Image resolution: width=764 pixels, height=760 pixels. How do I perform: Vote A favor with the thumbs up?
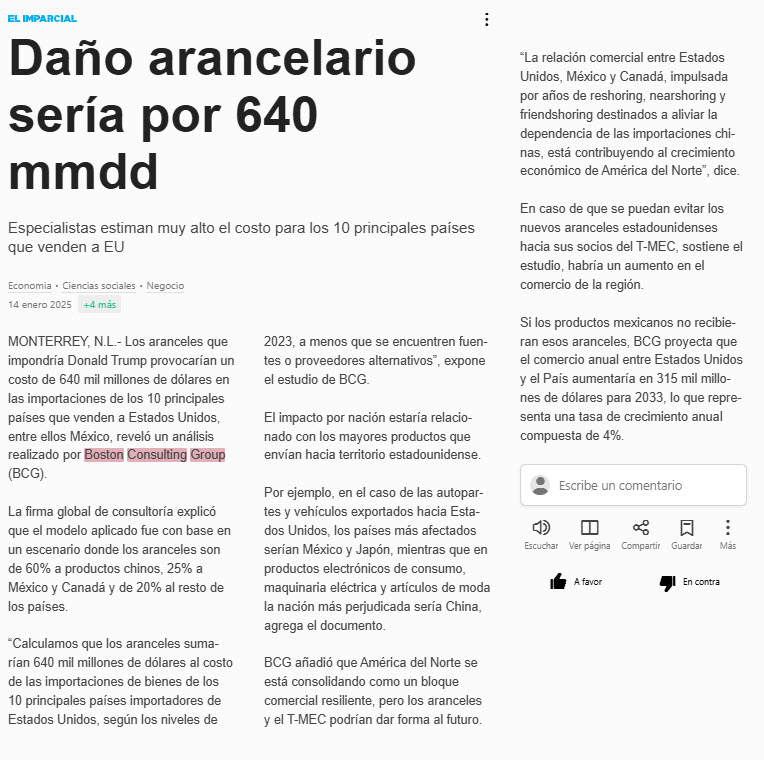(x=576, y=582)
